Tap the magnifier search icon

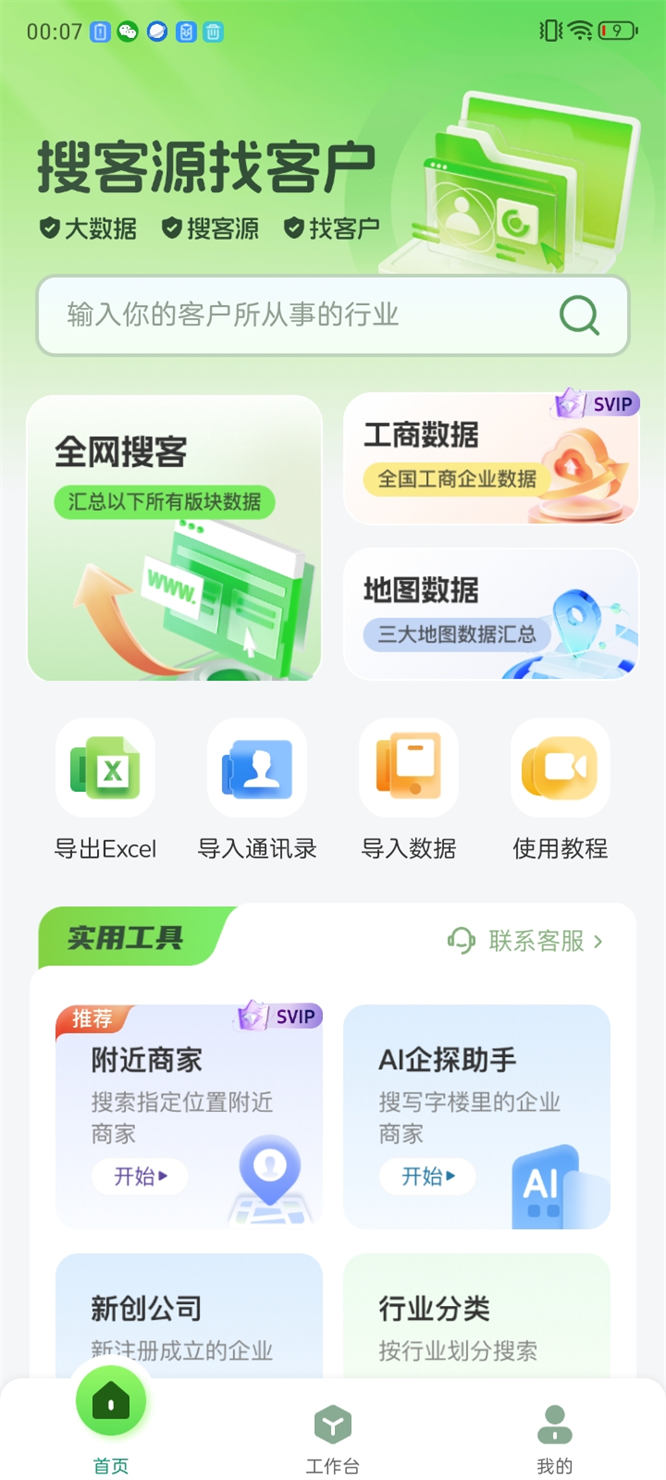[x=579, y=316]
